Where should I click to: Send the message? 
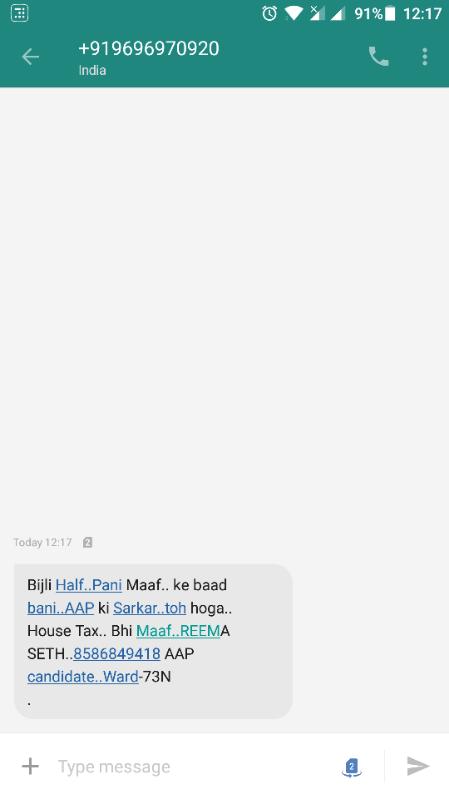pyautogui.click(x=418, y=766)
